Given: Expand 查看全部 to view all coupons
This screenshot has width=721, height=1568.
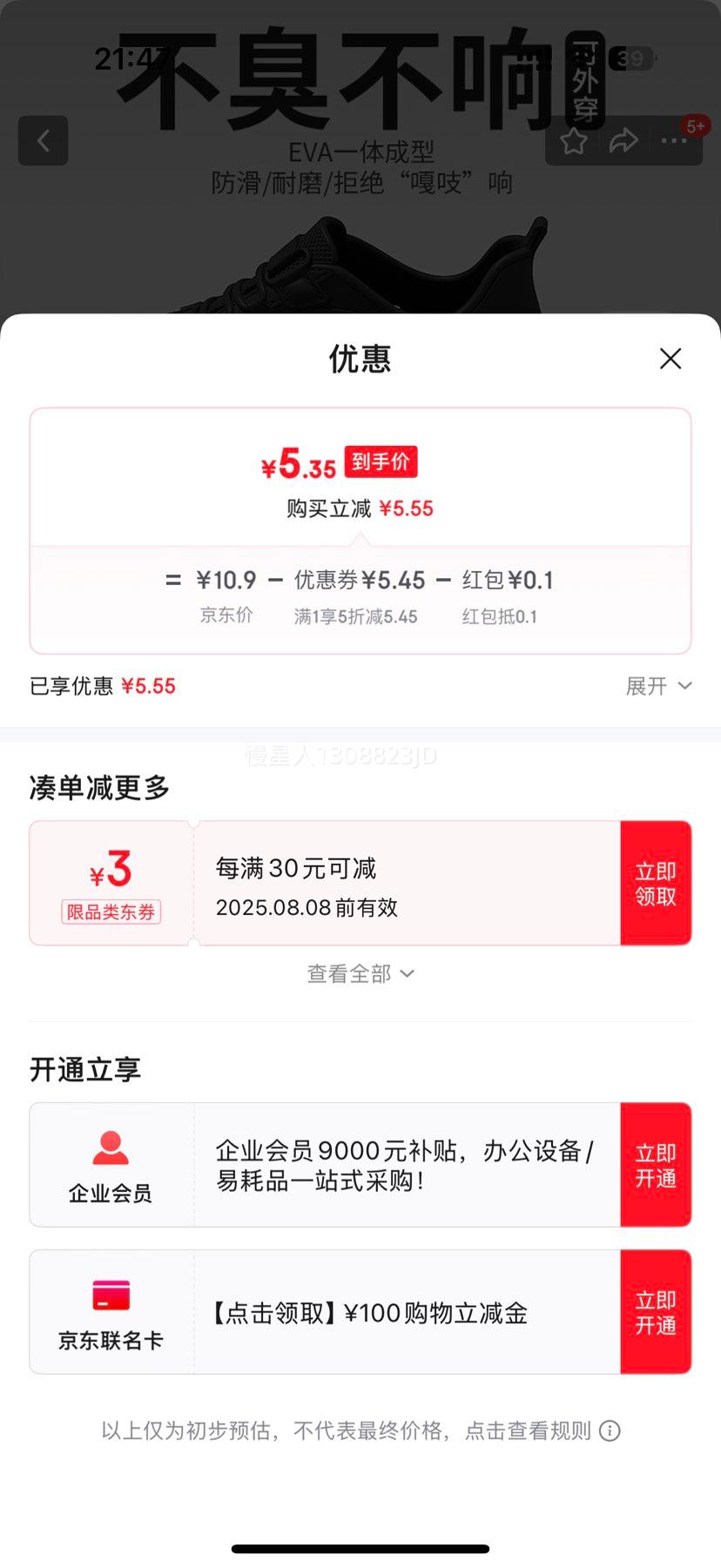Looking at the screenshot, I should tap(360, 973).
